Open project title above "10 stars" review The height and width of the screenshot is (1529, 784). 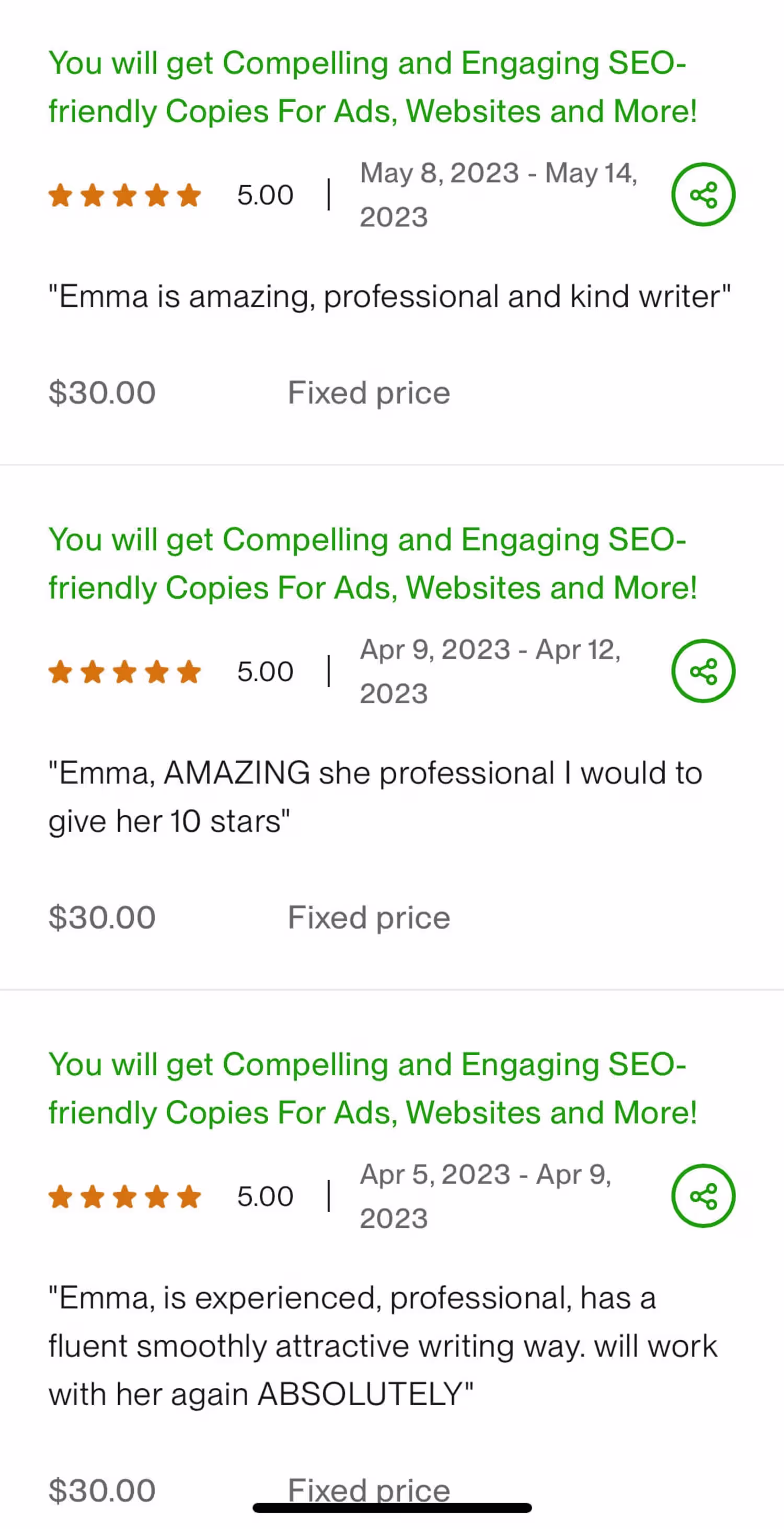372,564
